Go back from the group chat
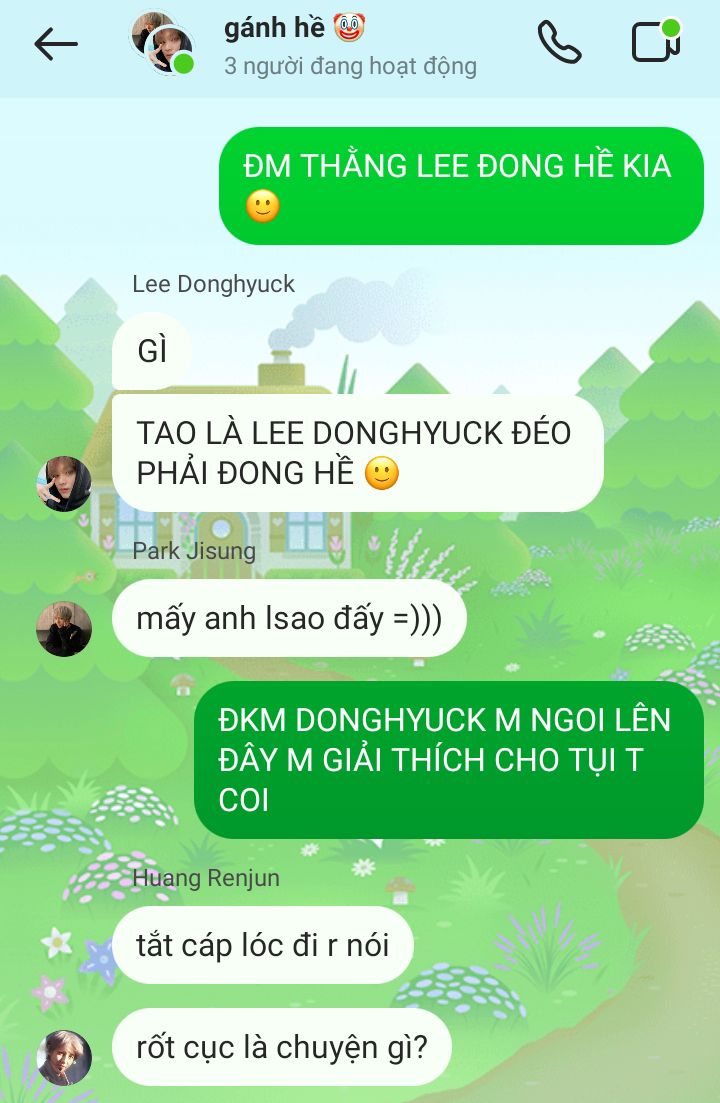 point(55,43)
